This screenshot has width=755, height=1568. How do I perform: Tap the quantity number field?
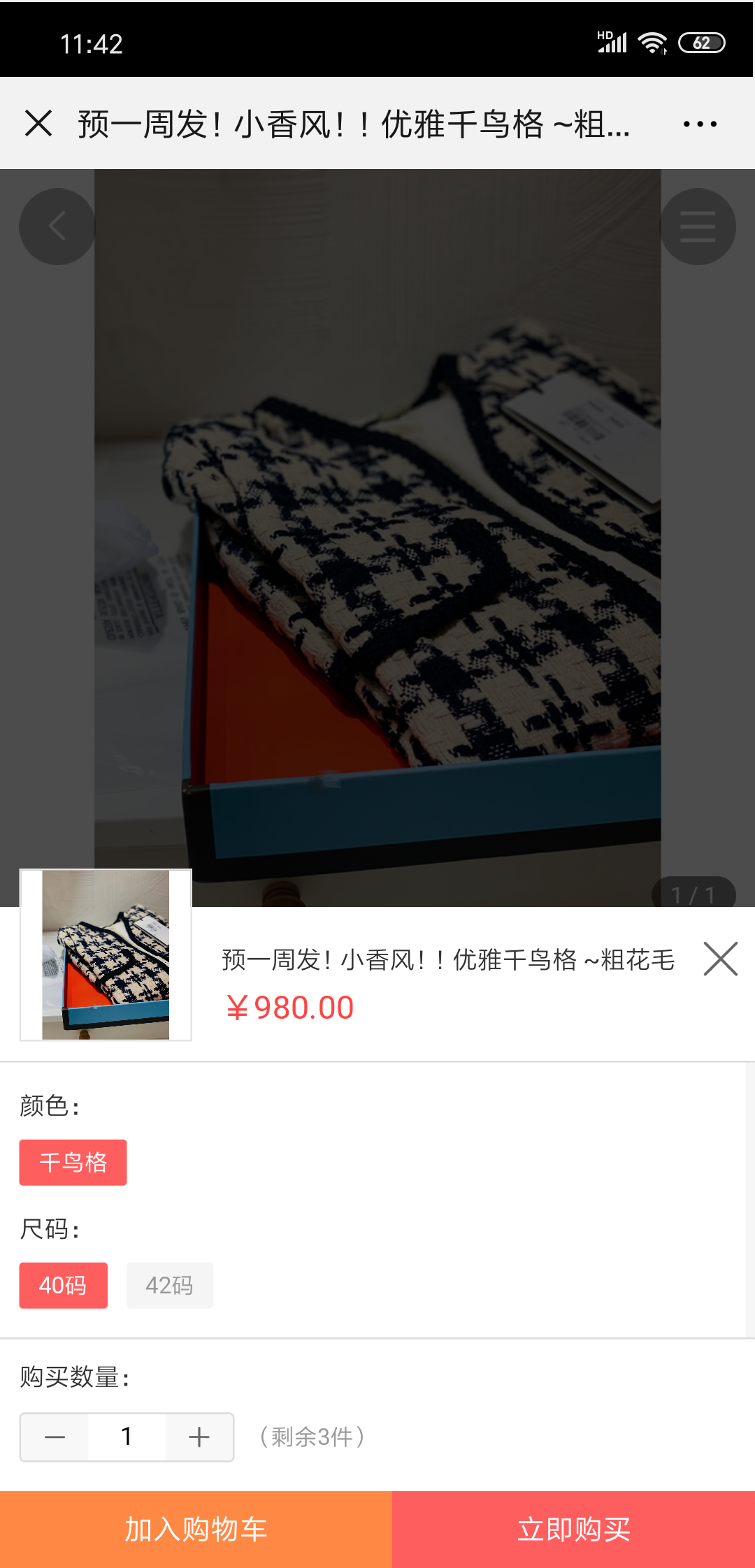coord(127,1437)
